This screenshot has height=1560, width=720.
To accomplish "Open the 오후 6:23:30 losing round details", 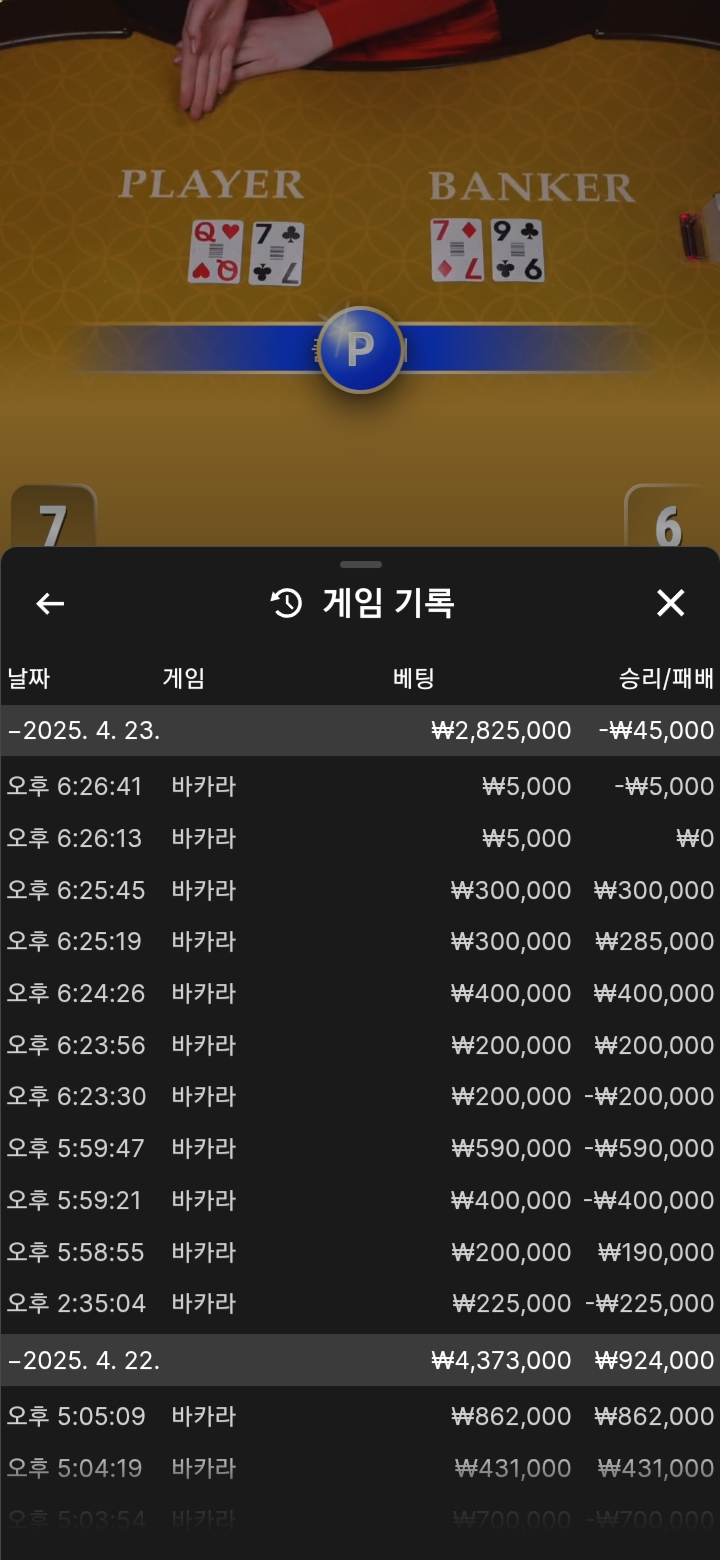I will [360, 1097].
